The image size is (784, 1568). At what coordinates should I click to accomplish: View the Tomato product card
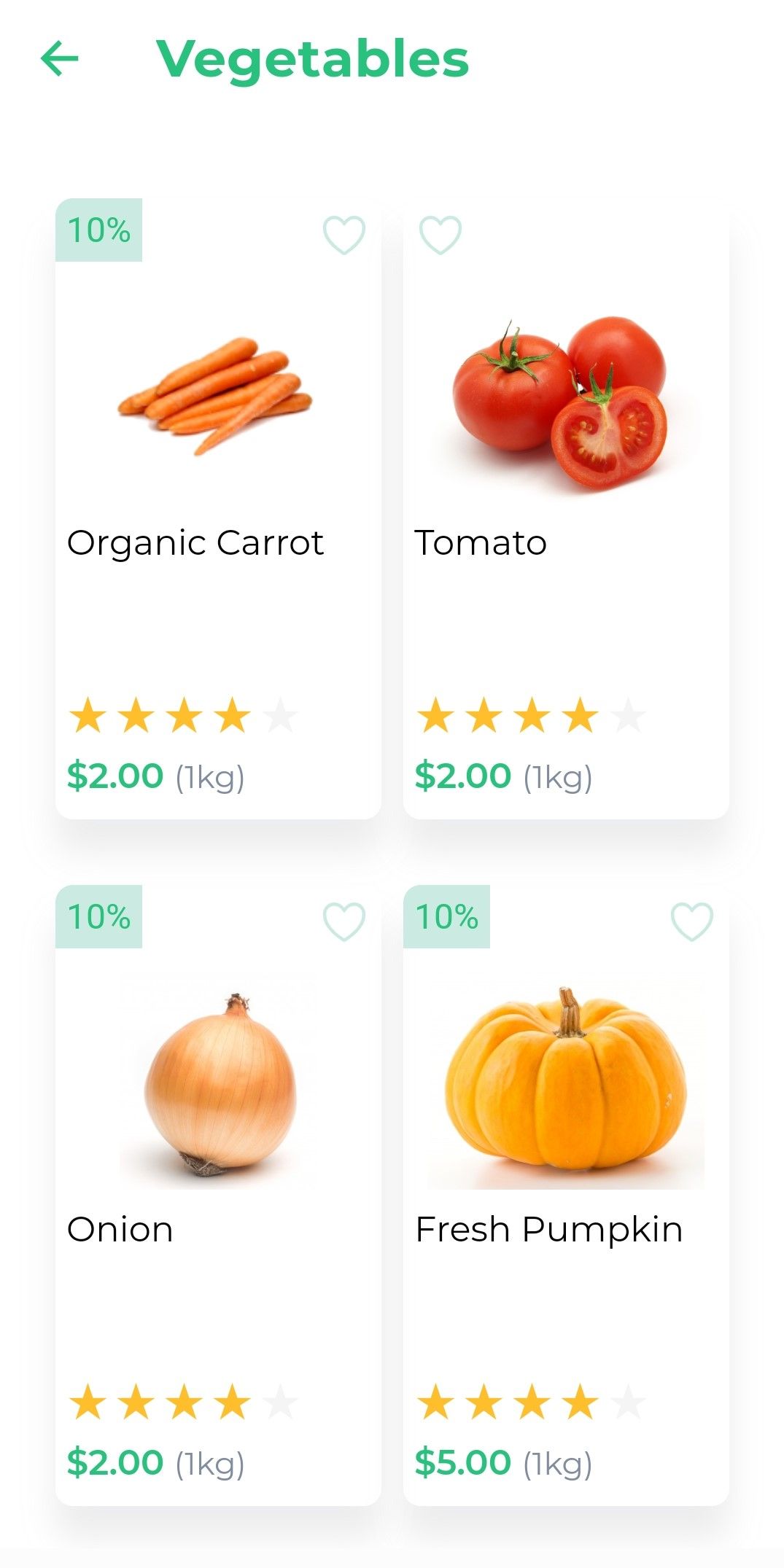pyautogui.click(x=566, y=510)
